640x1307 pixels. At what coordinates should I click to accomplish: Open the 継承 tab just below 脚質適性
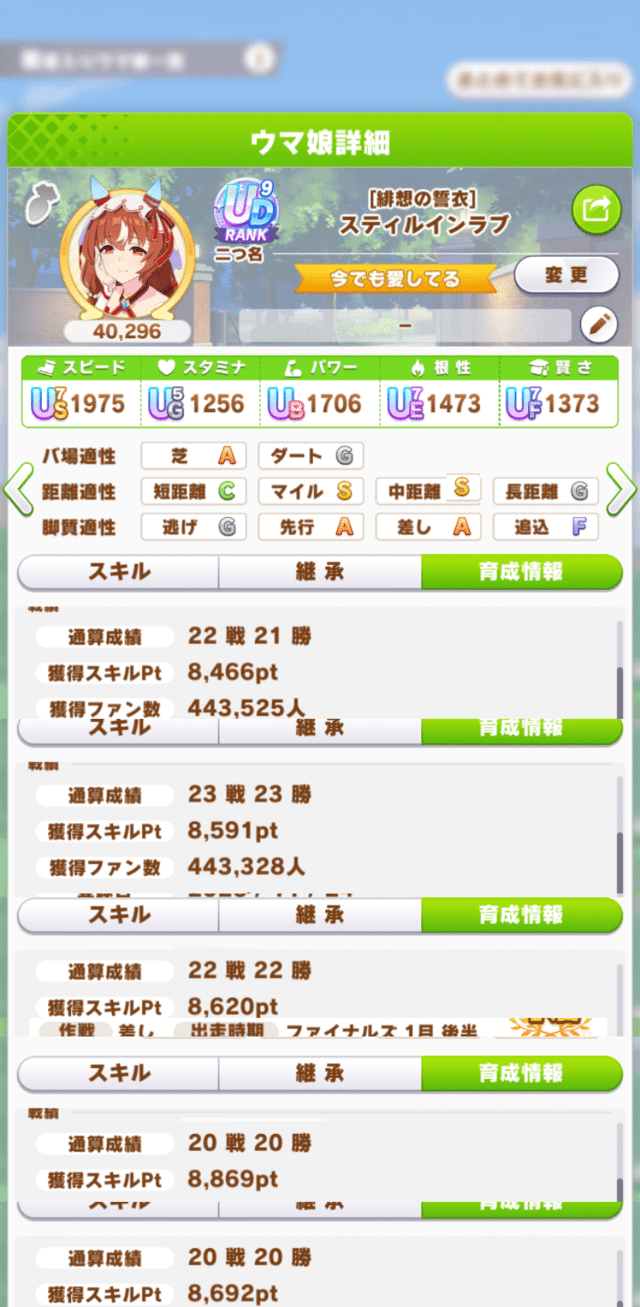pyautogui.click(x=320, y=572)
